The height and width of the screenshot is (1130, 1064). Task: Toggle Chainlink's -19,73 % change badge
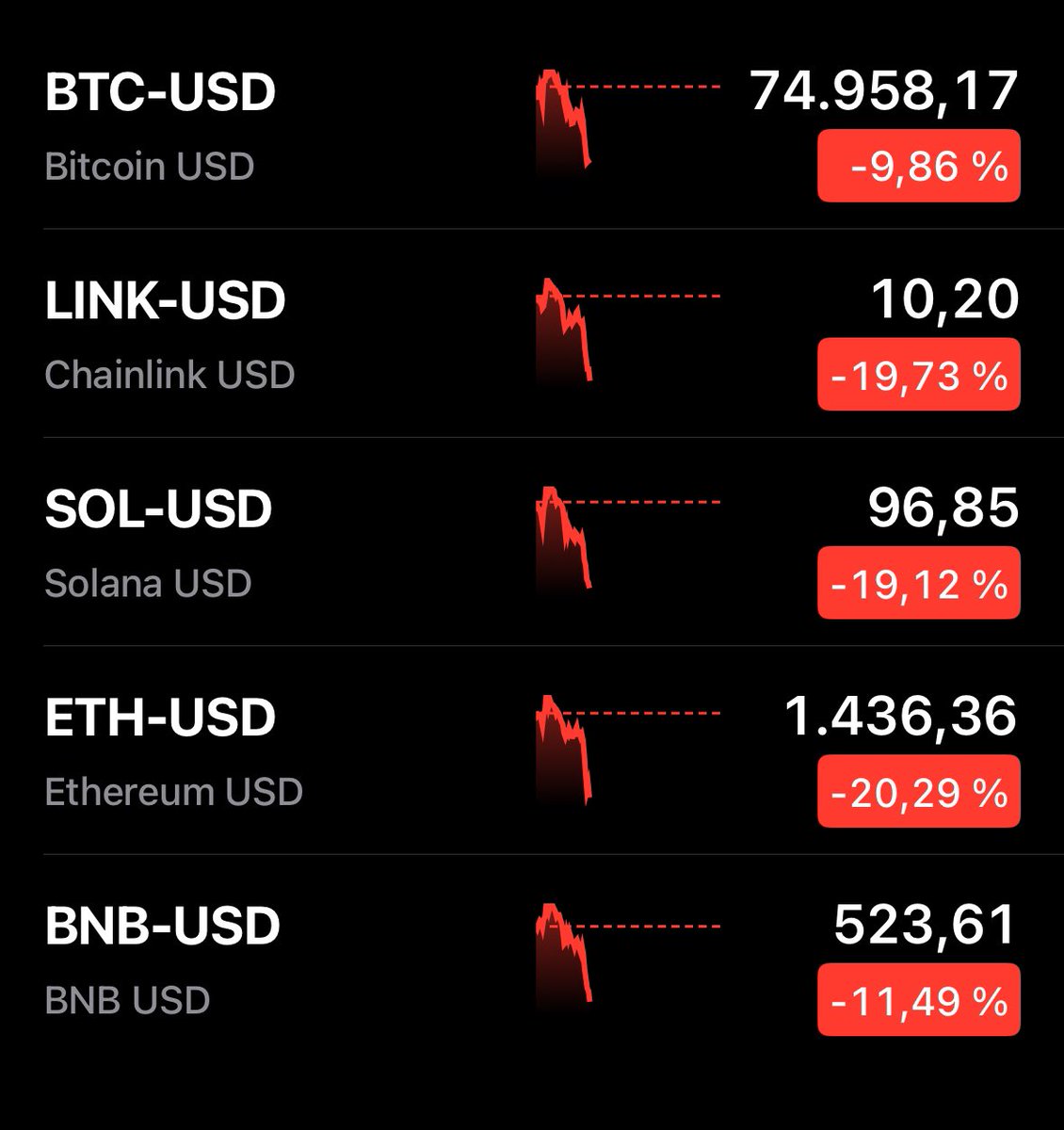point(918,375)
